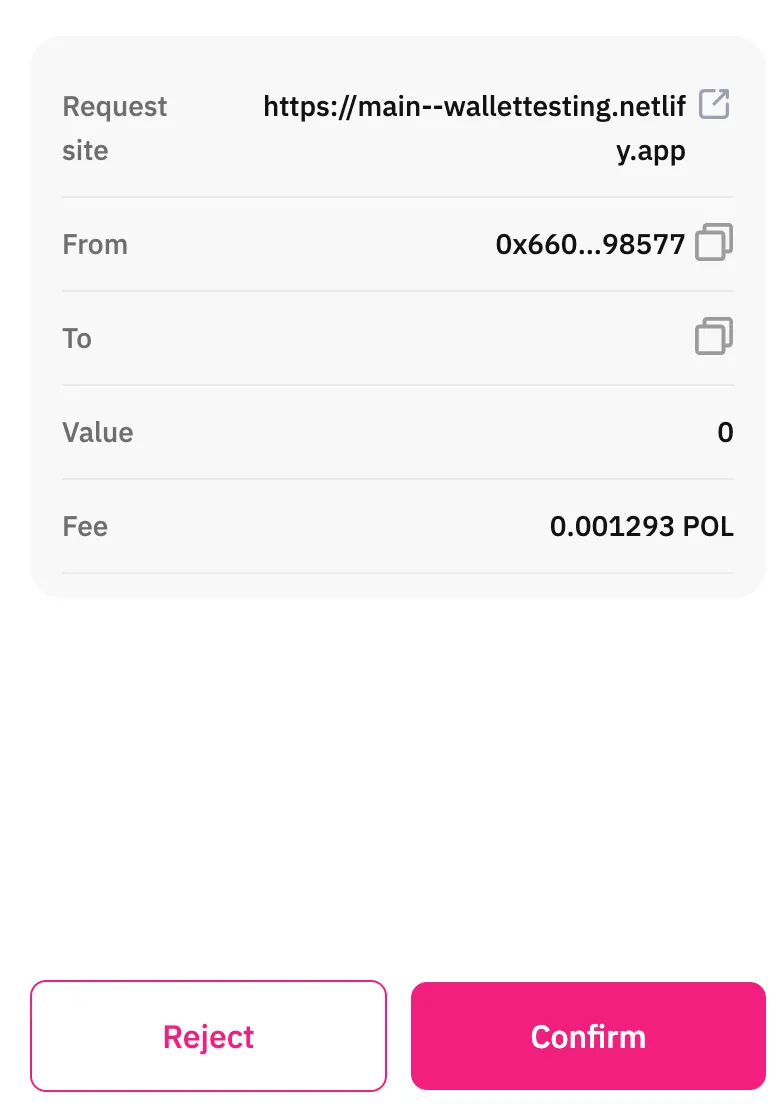This screenshot has width=782, height=1120.
Task: Copy the To address
Action: [x=714, y=337]
